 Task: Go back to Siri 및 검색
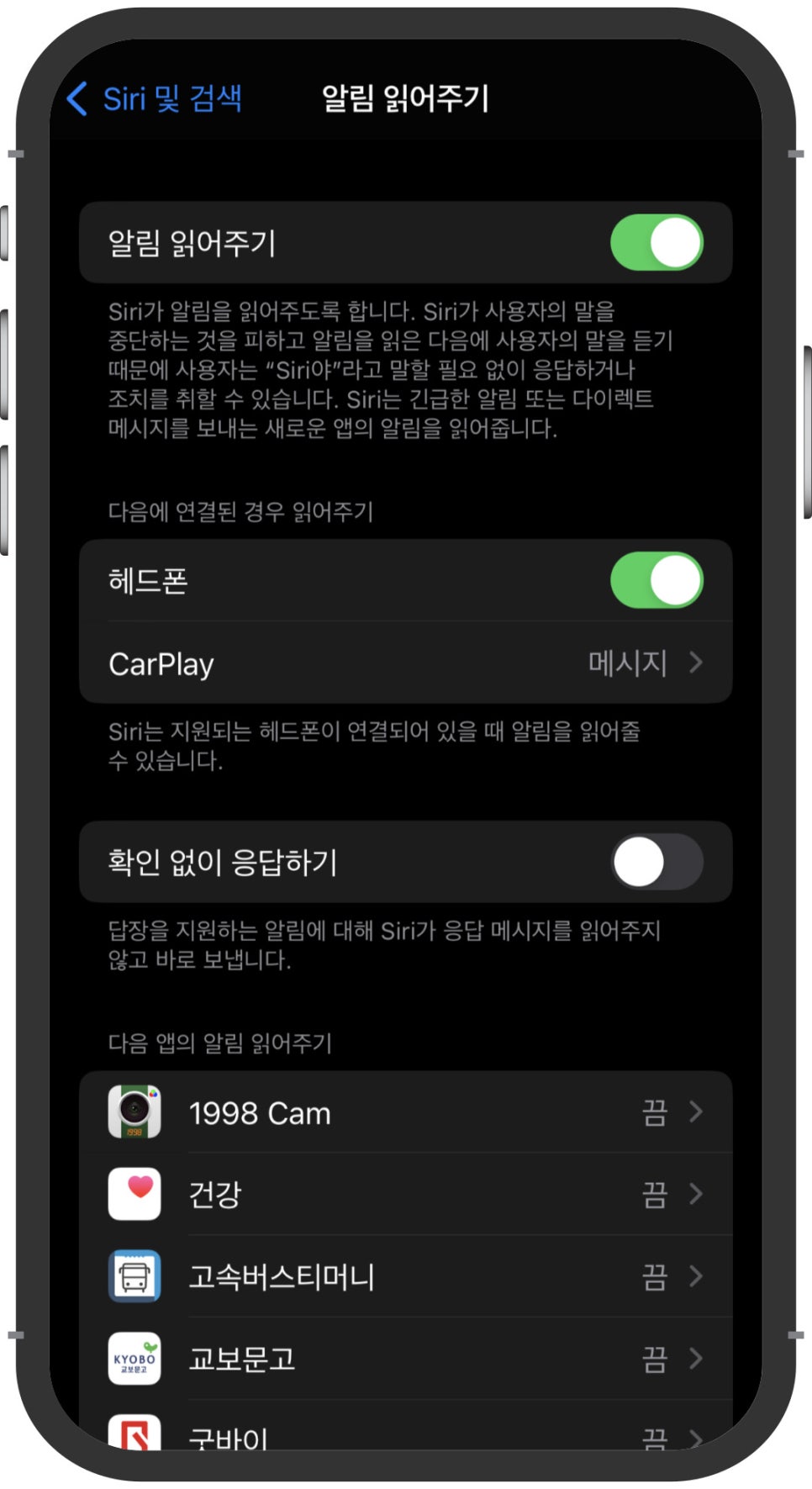tap(155, 98)
